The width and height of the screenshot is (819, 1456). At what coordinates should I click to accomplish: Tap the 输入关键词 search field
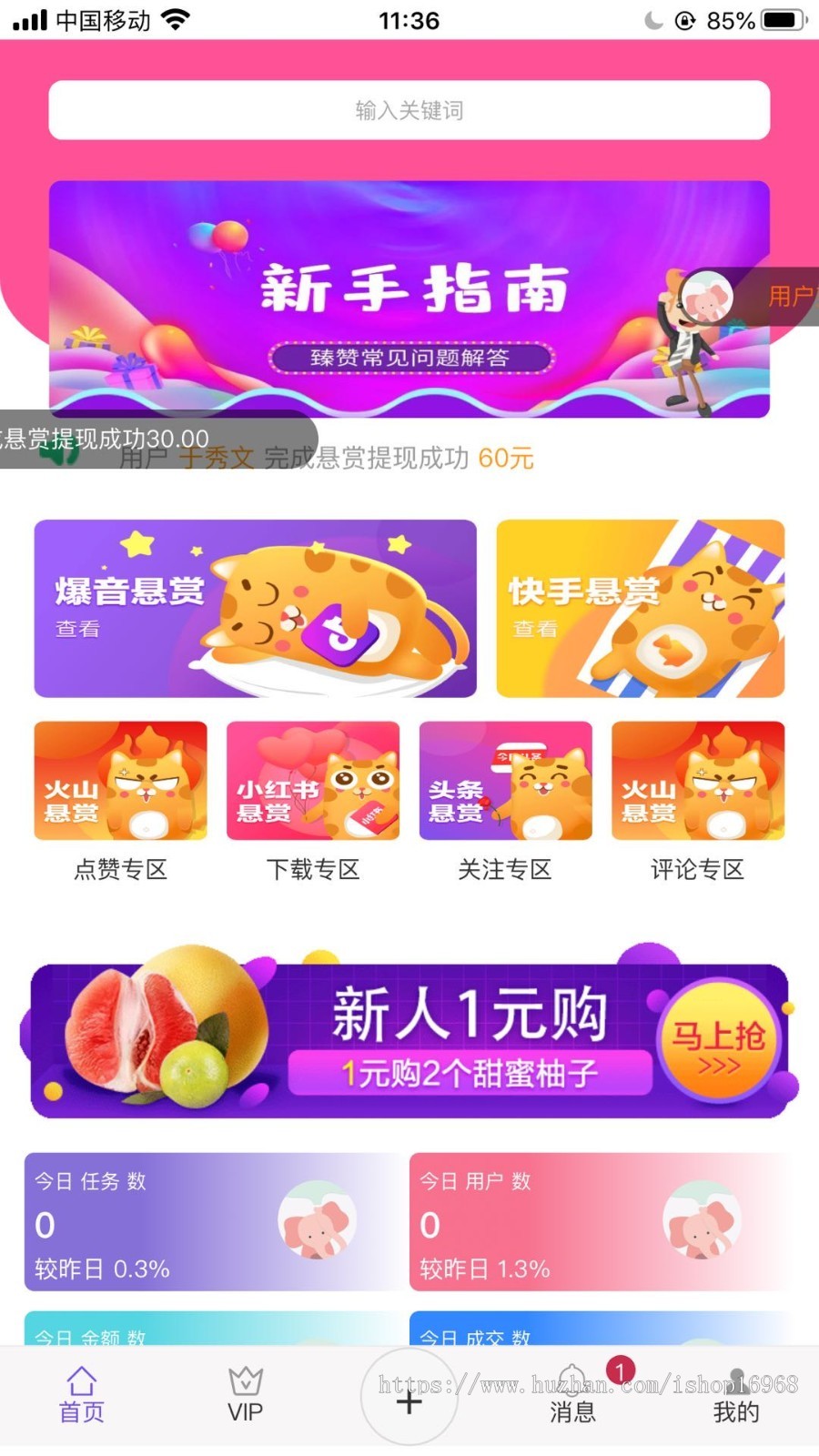(x=409, y=110)
